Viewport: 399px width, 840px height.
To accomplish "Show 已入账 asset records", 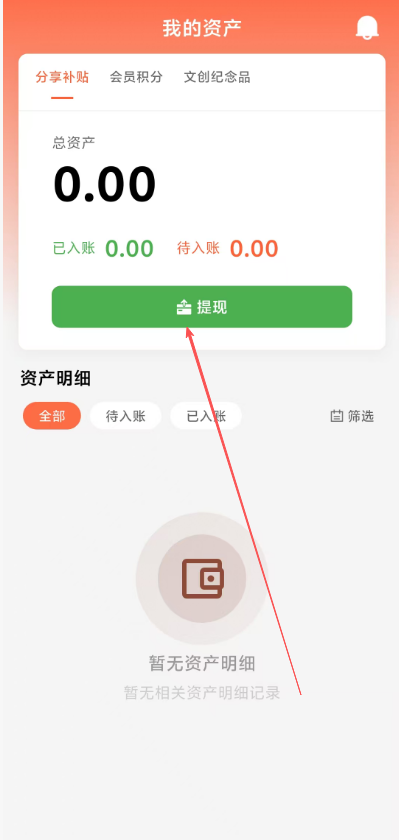I will [206, 416].
